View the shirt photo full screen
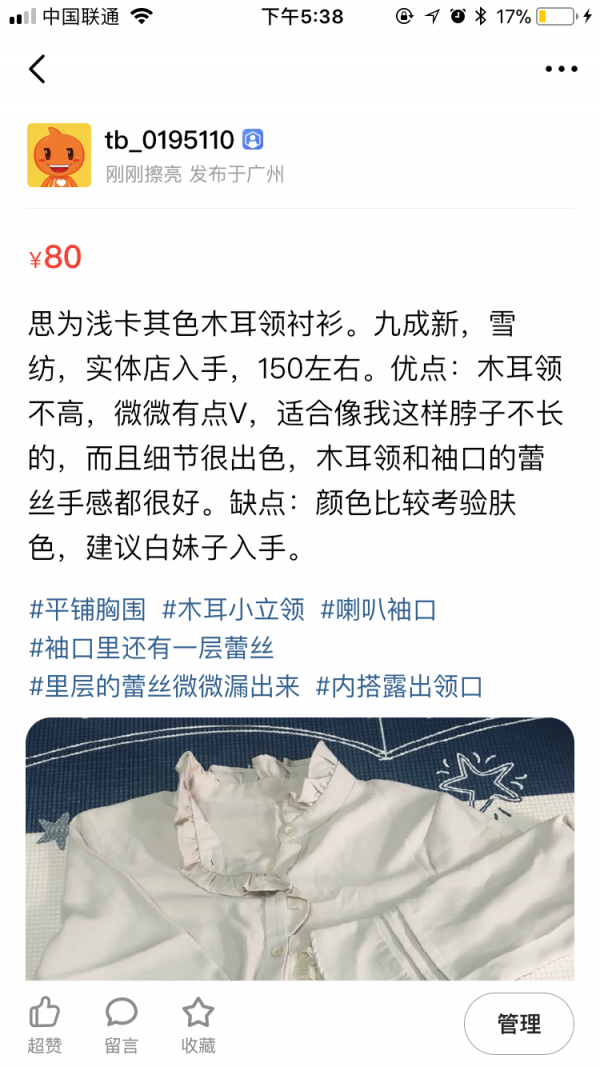The width and height of the screenshot is (600, 1067). [x=300, y=849]
